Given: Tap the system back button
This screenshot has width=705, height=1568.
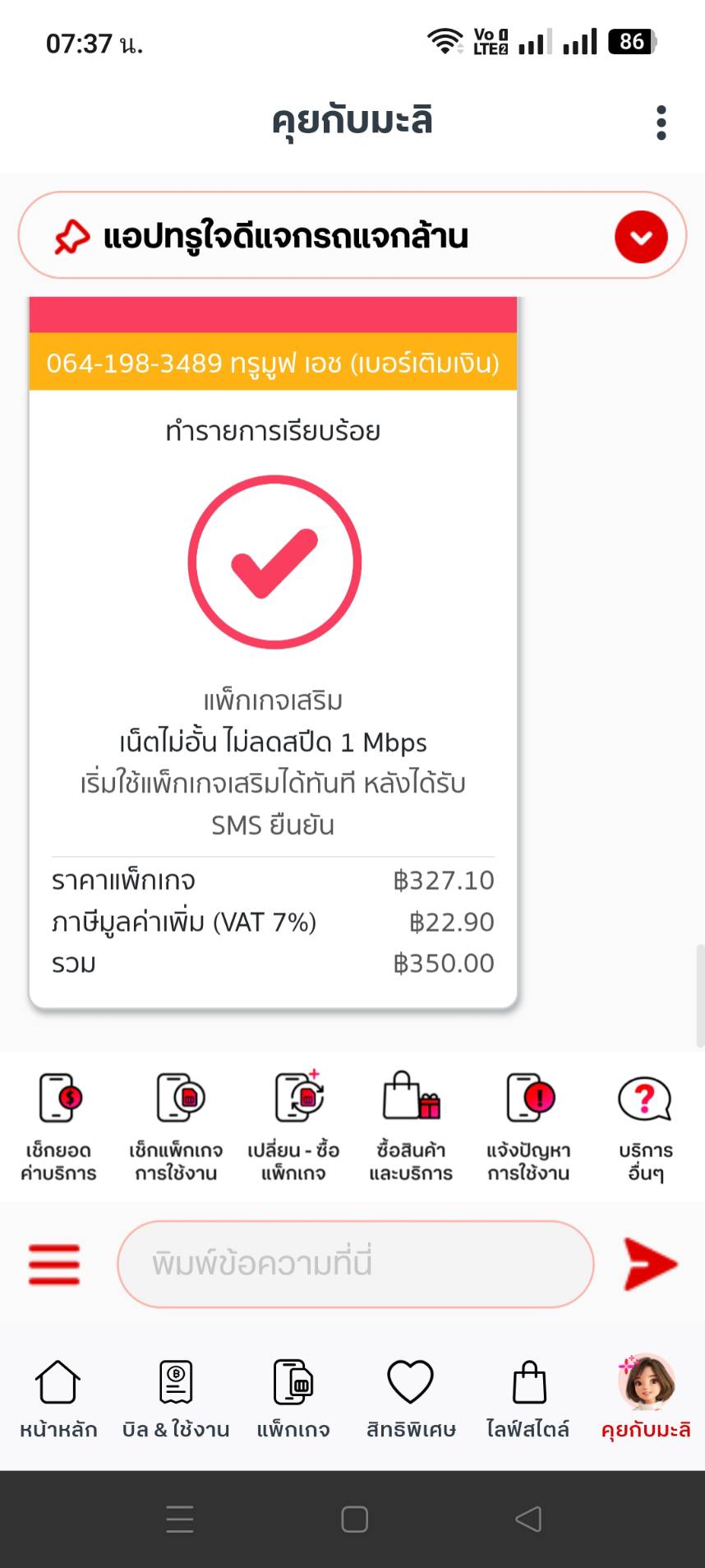Looking at the screenshot, I should 528,1519.
